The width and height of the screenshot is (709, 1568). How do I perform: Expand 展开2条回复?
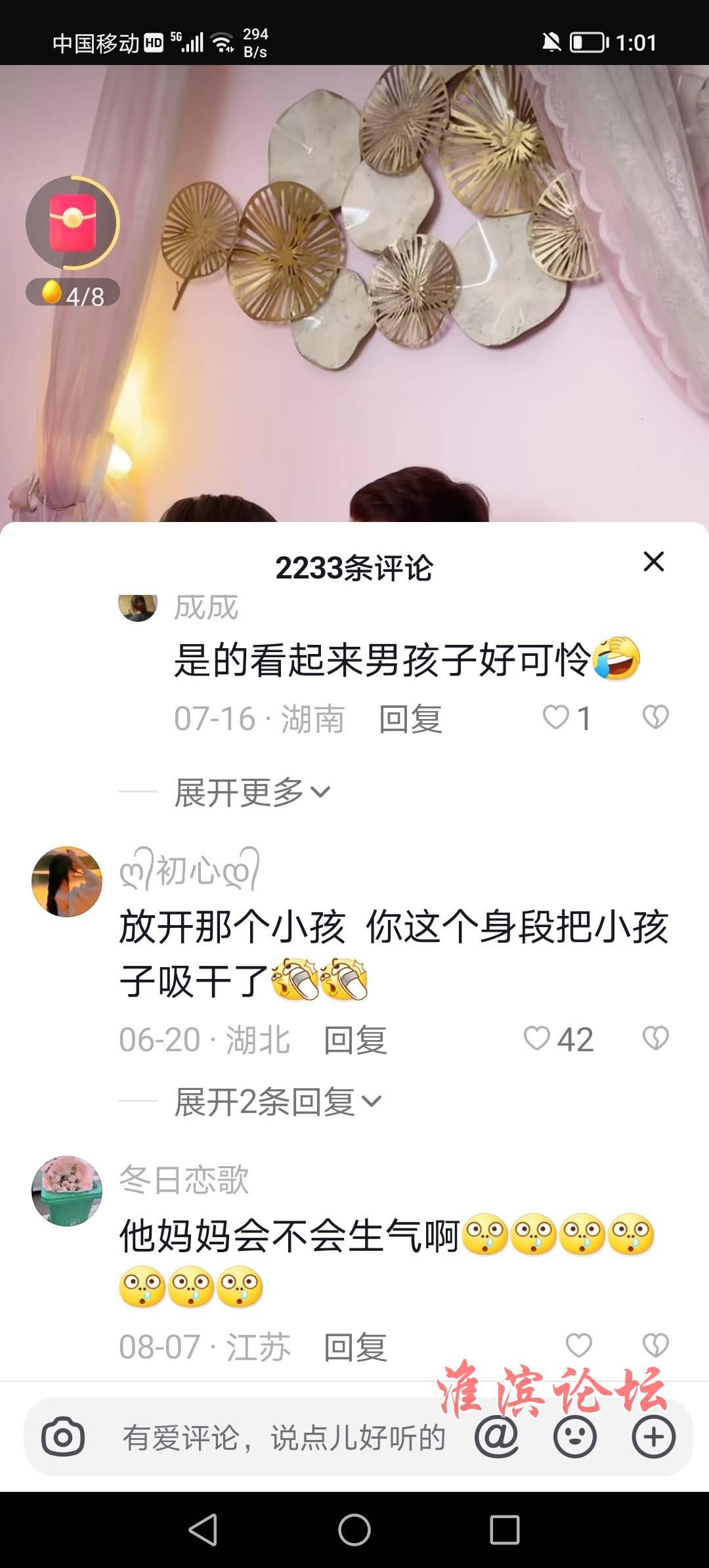278,1101
